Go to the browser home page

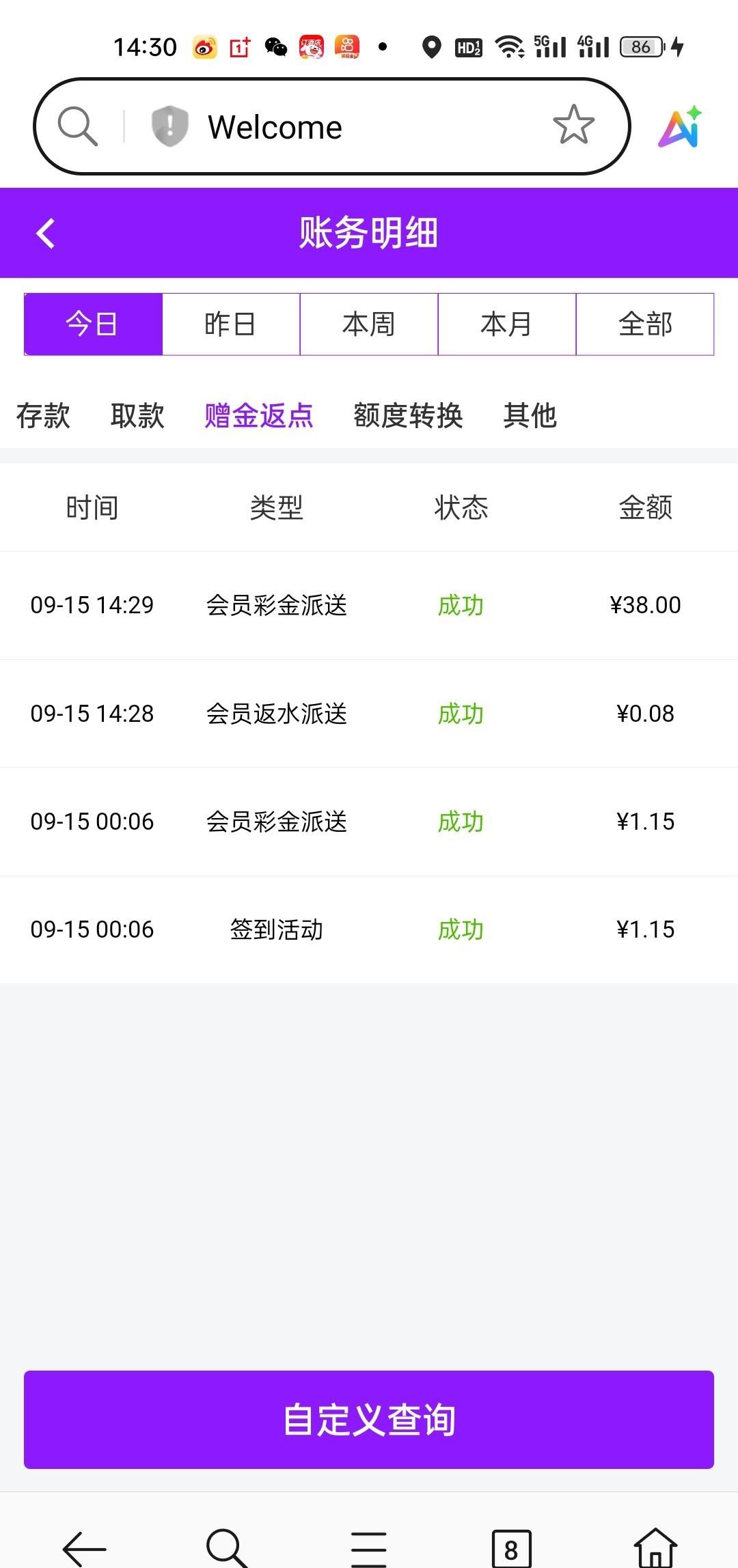coord(655,1549)
